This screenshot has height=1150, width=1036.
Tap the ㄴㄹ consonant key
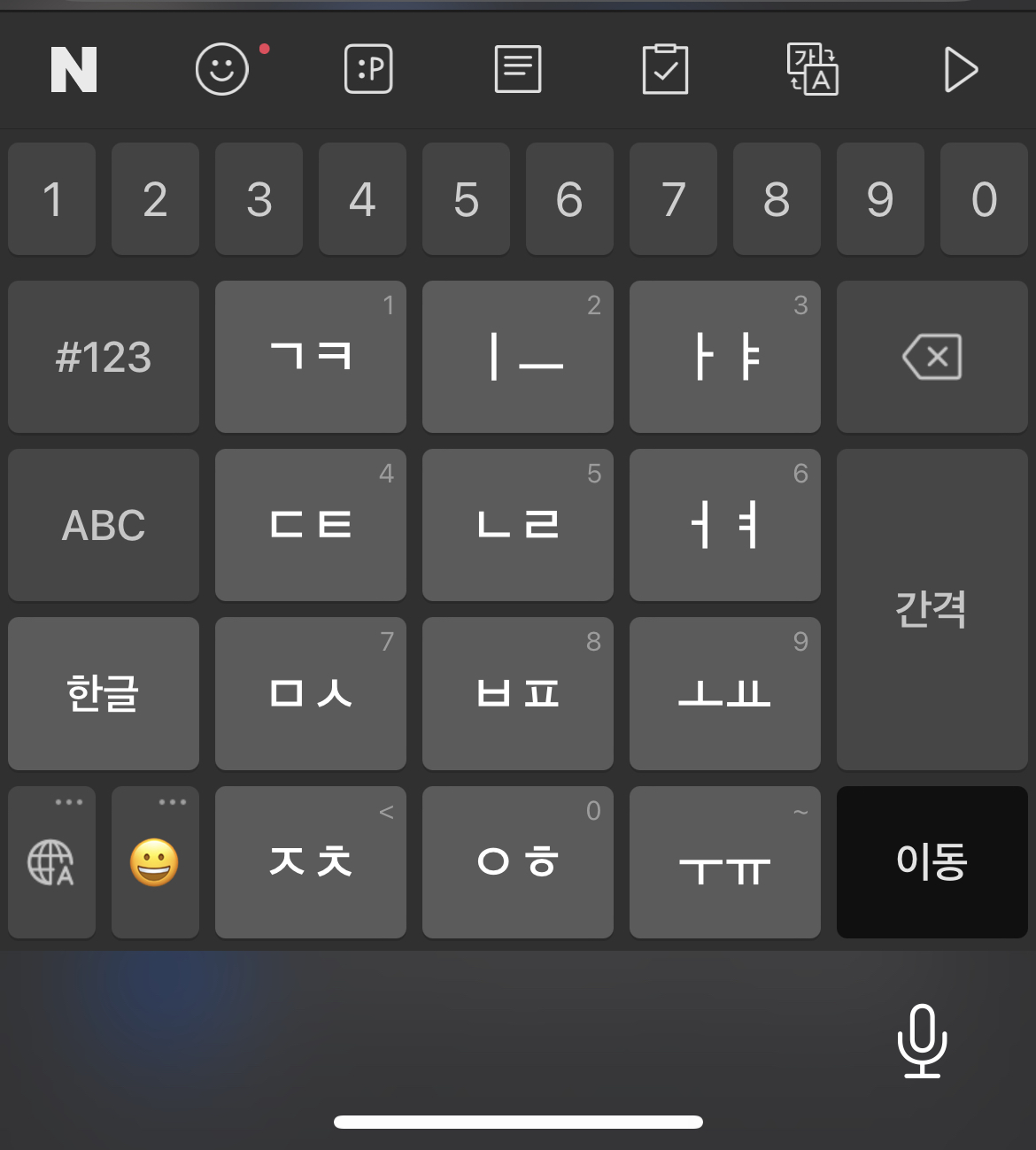pos(518,525)
